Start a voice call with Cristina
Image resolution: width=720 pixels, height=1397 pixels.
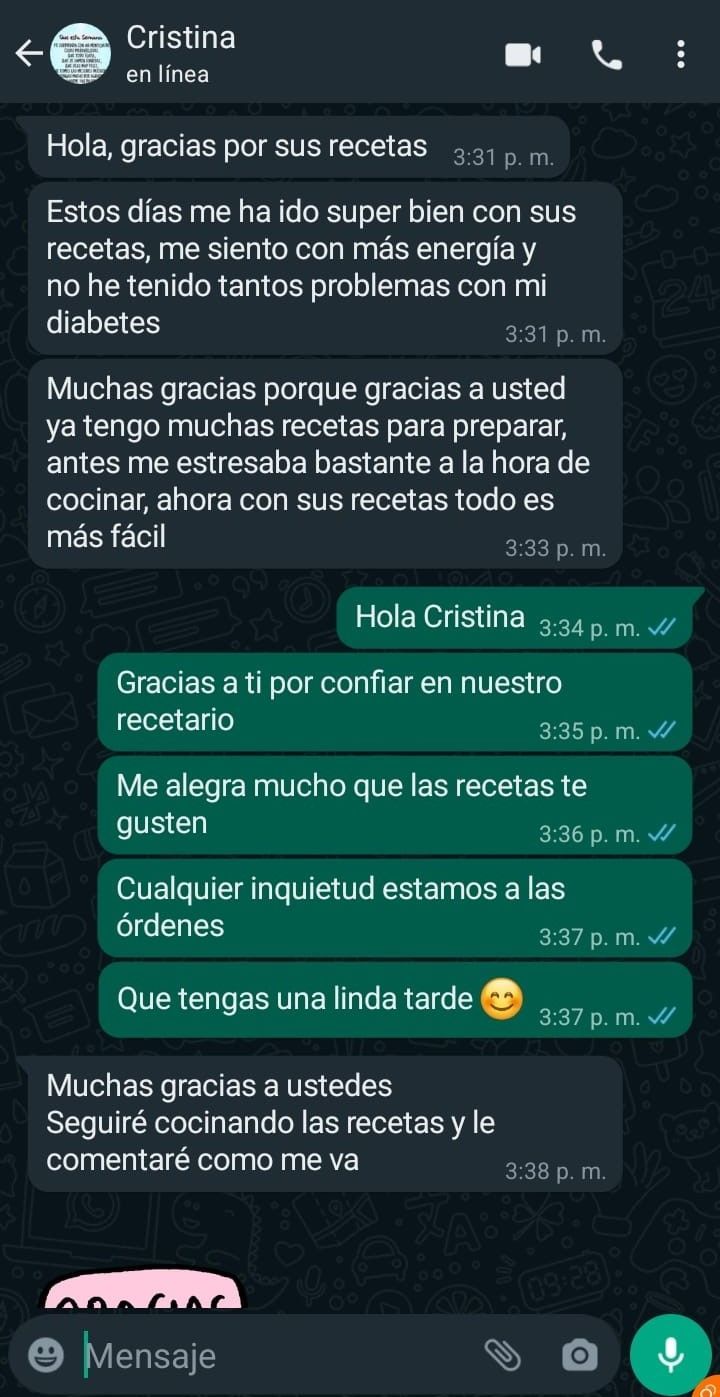606,55
